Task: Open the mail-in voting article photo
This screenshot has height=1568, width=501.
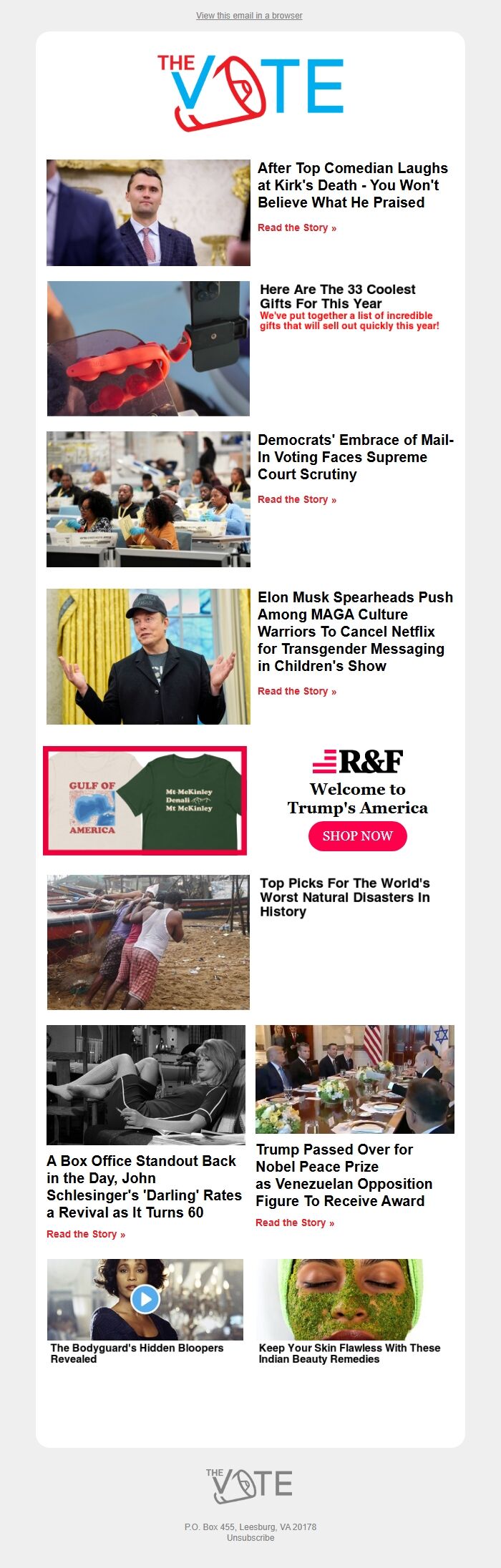Action: tap(148, 499)
